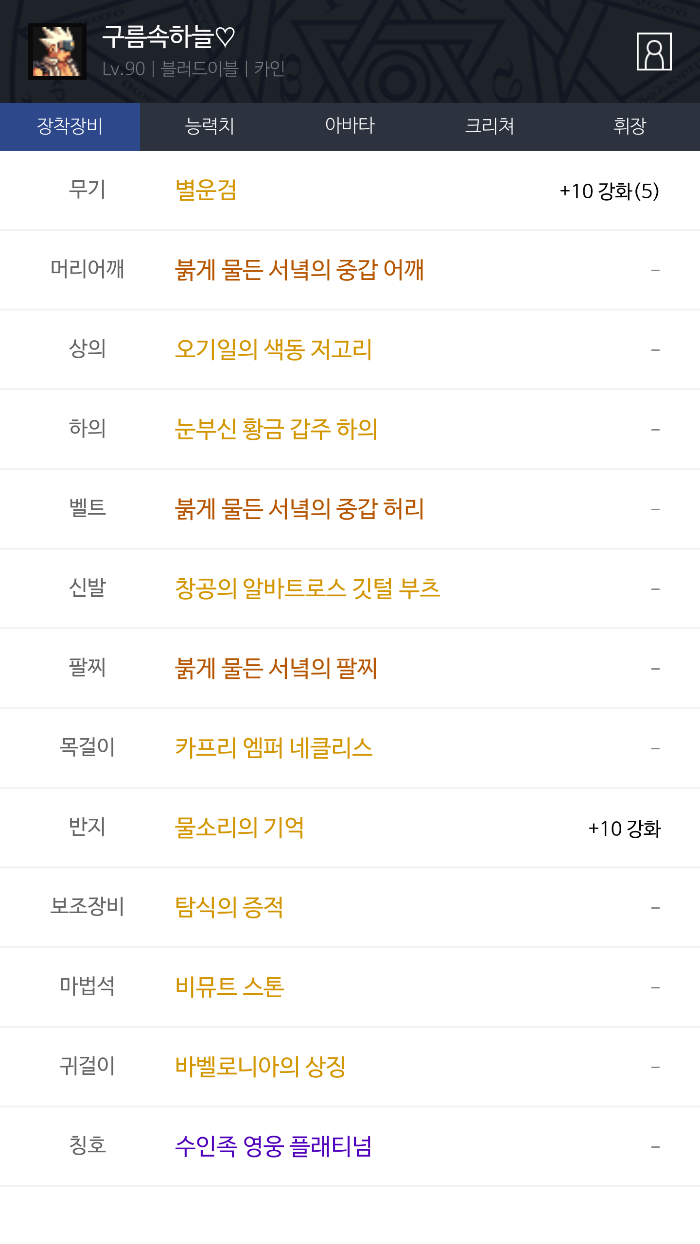The width and height of the screenshot is (700, 1244).
Task: Switch to the 능력치 tab
Action: [210, 126]
